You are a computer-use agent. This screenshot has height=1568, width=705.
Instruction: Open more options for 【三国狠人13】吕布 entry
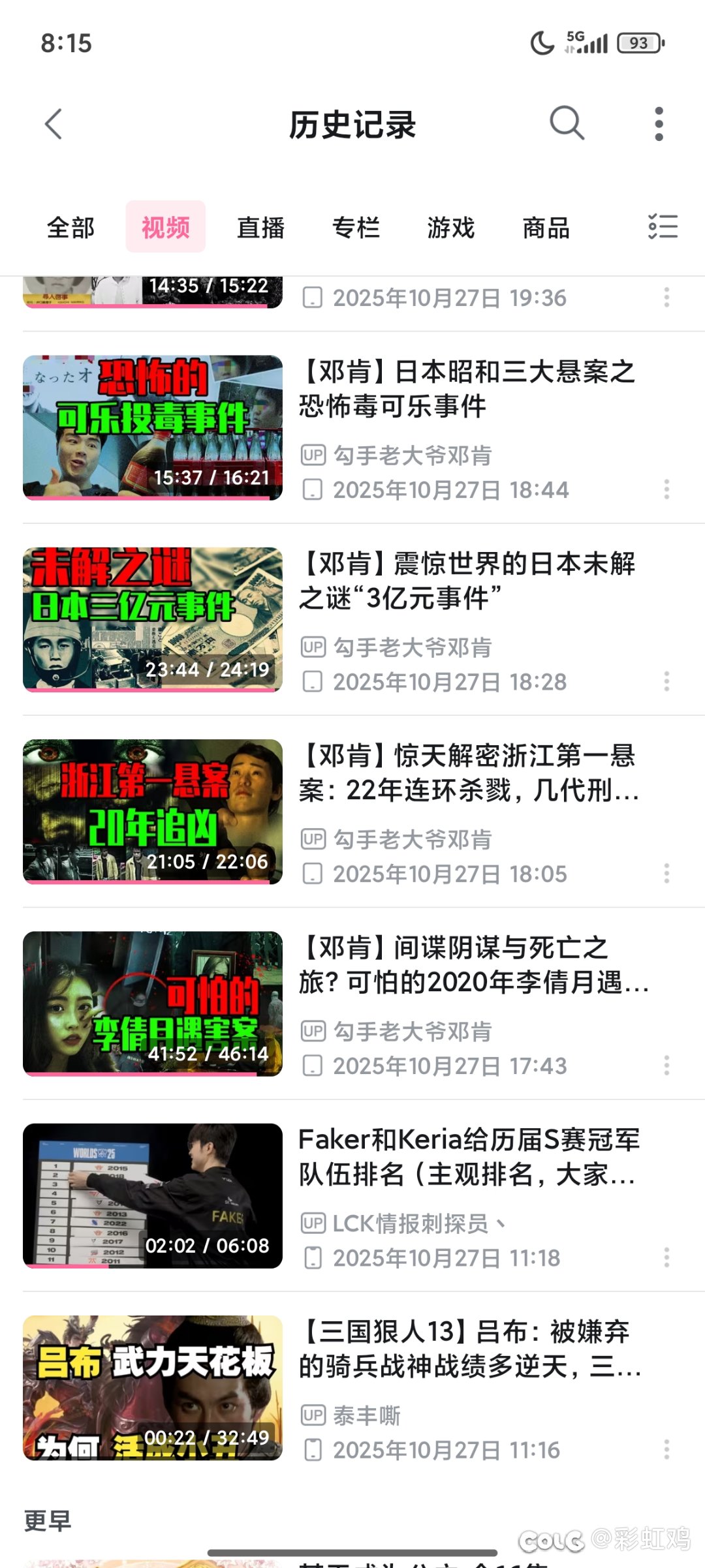[x=666, y=1449]
